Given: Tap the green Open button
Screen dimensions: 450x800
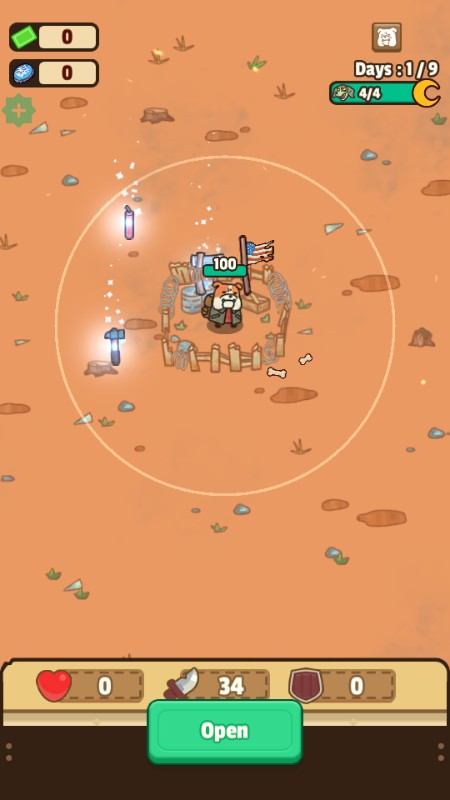Looking at the screenshot, I should tap(225, 731).
